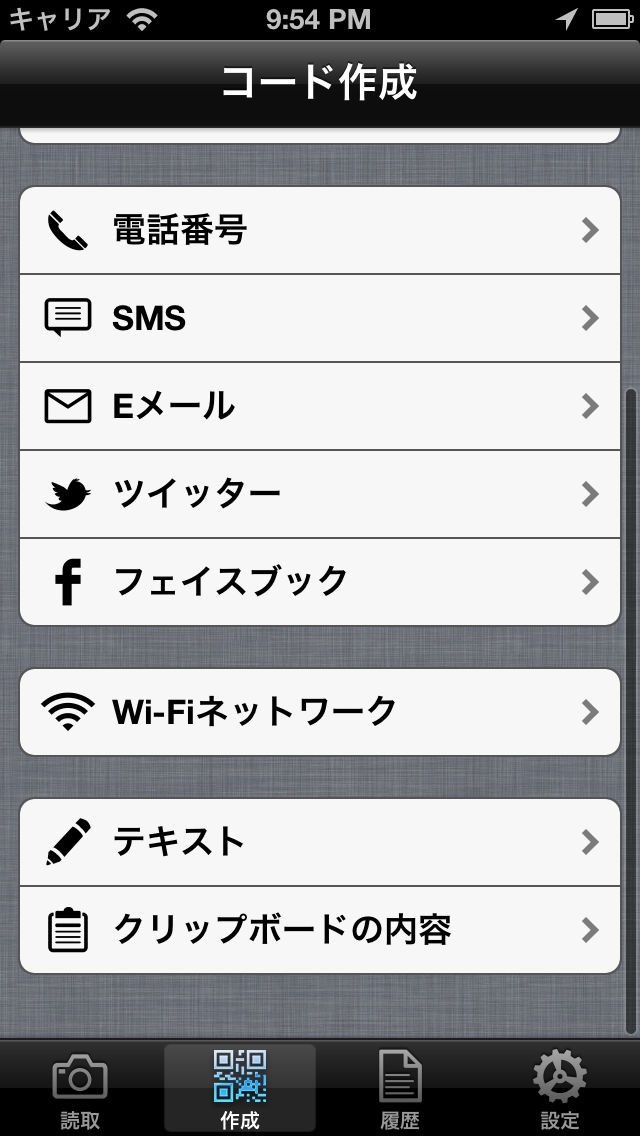Select the SMS code option
This screenshot has width=640, height=1136.
pos(320,318)
